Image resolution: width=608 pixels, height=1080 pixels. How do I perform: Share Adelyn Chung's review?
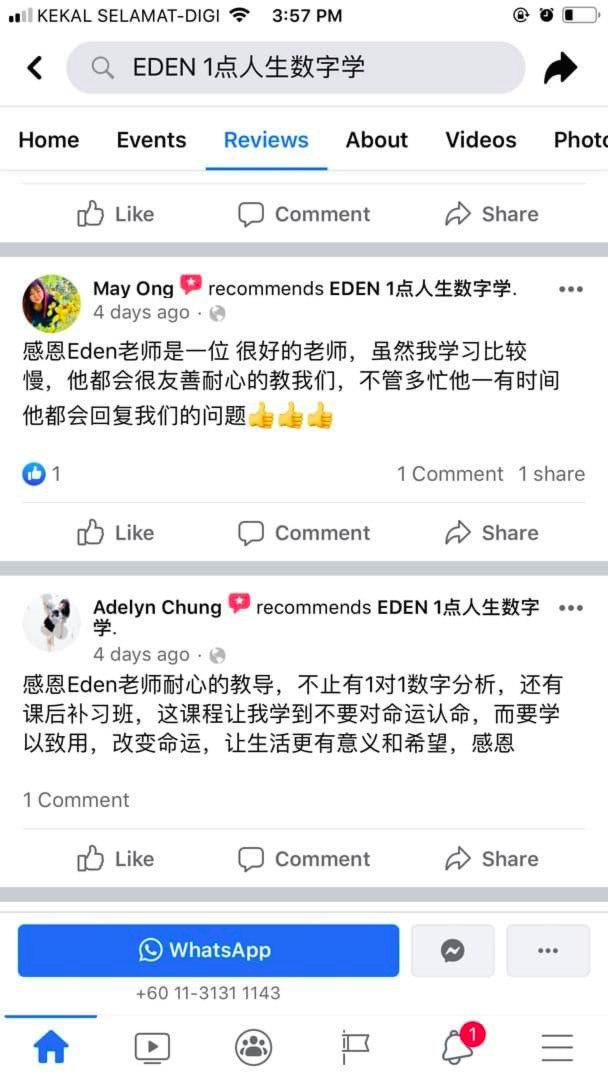pos(492,859)
